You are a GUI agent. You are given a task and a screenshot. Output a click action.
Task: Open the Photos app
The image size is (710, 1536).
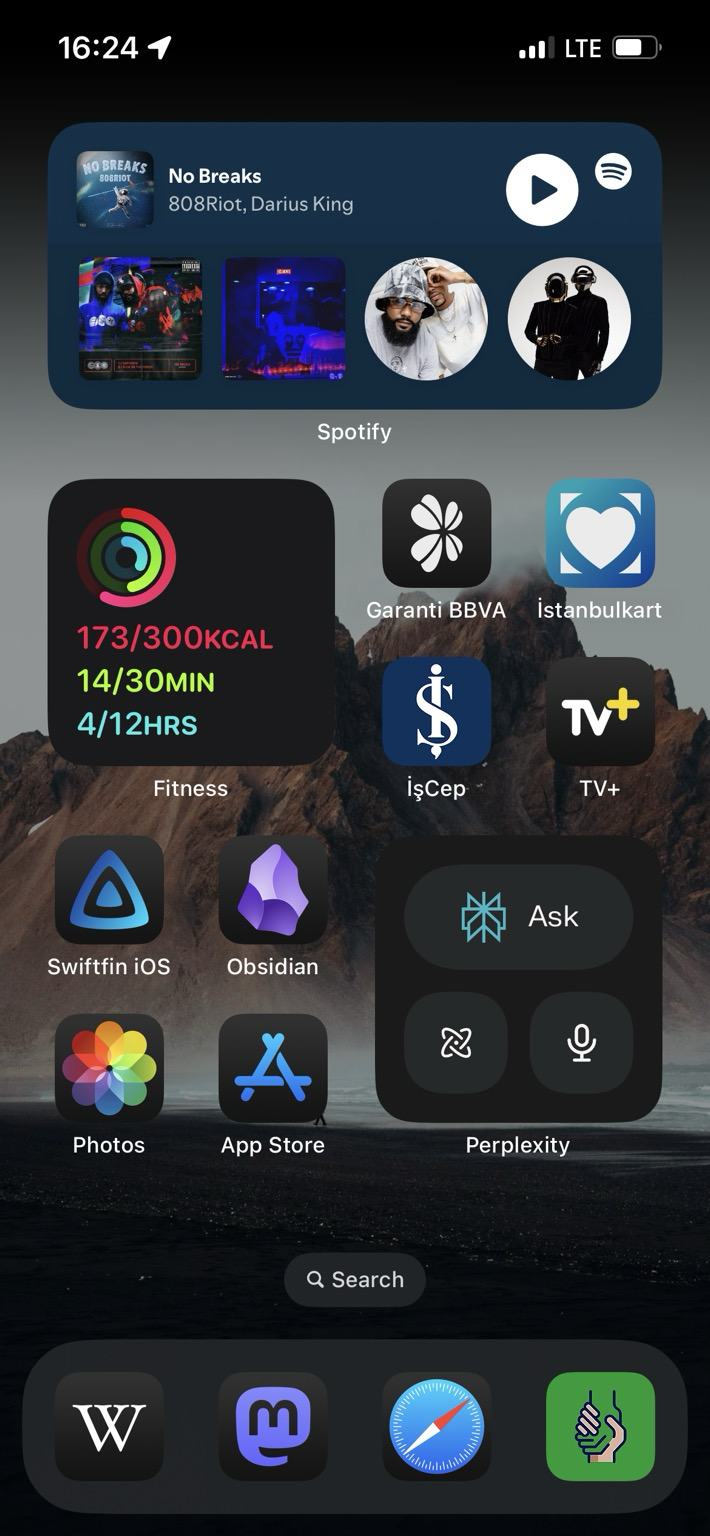tap(109, 1068)
